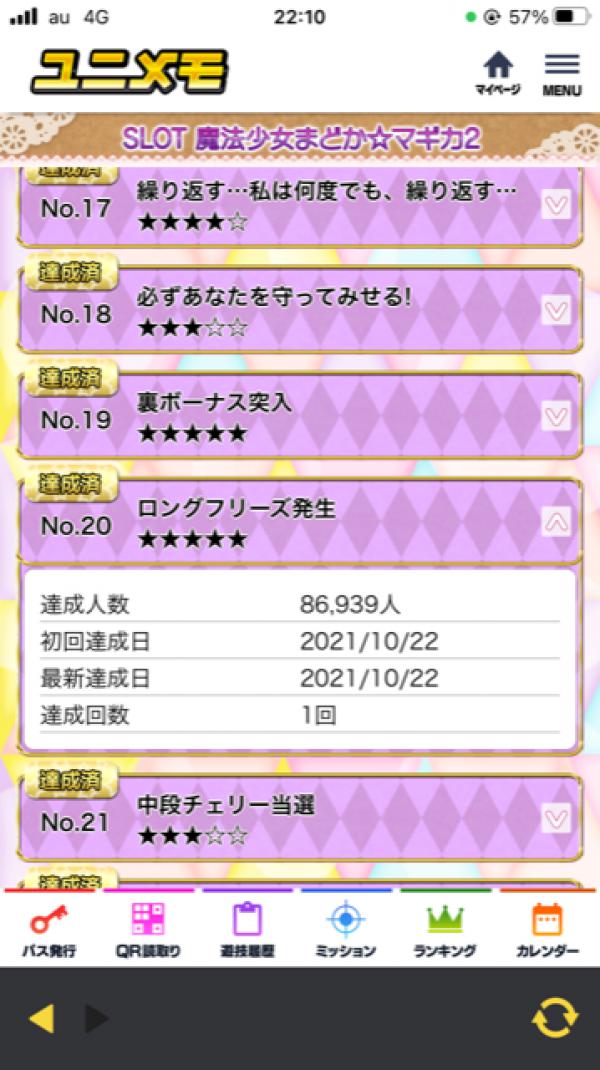
Task: Expand mission No.21 中段チェリー当選
Action: point(556,819)
